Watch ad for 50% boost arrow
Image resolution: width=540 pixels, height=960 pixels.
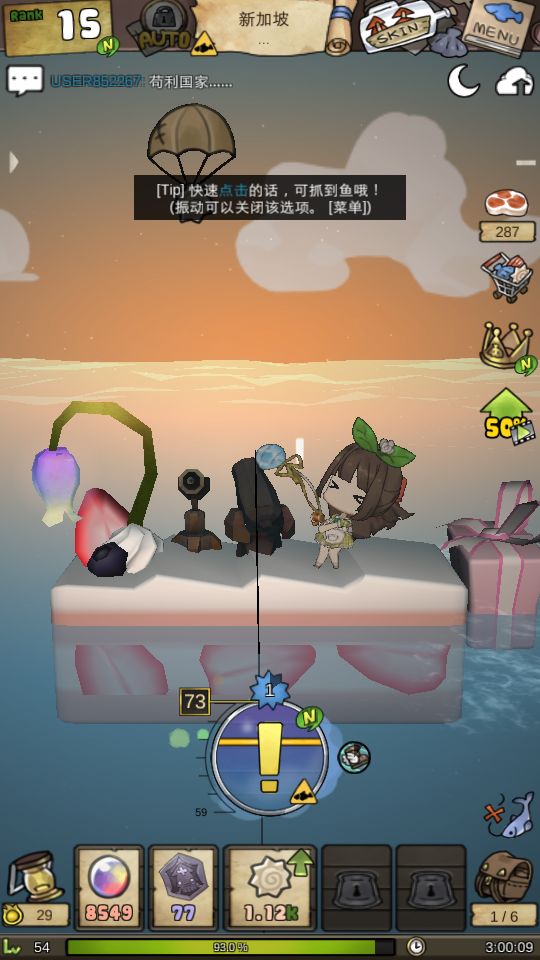click(507, 416)
